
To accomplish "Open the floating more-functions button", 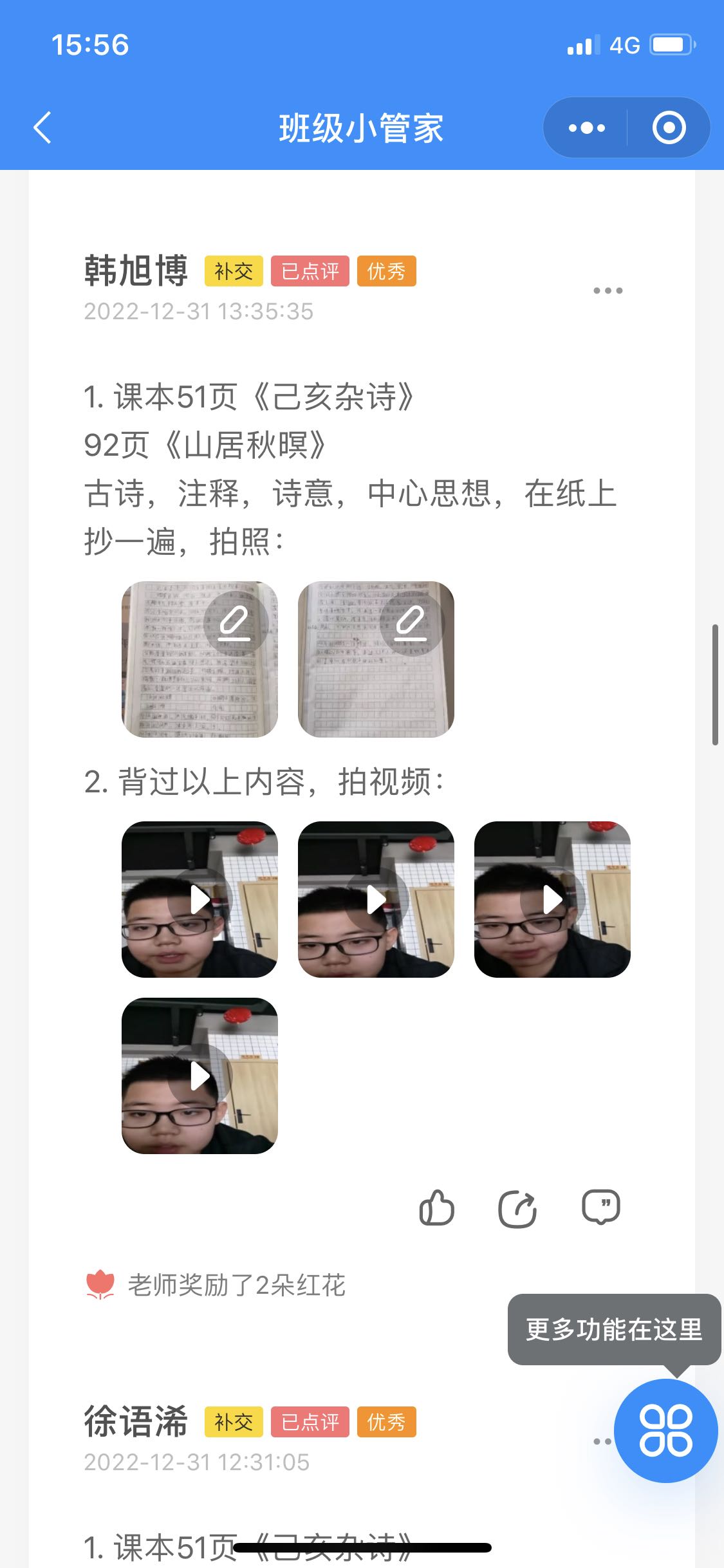I will 665,1430.
